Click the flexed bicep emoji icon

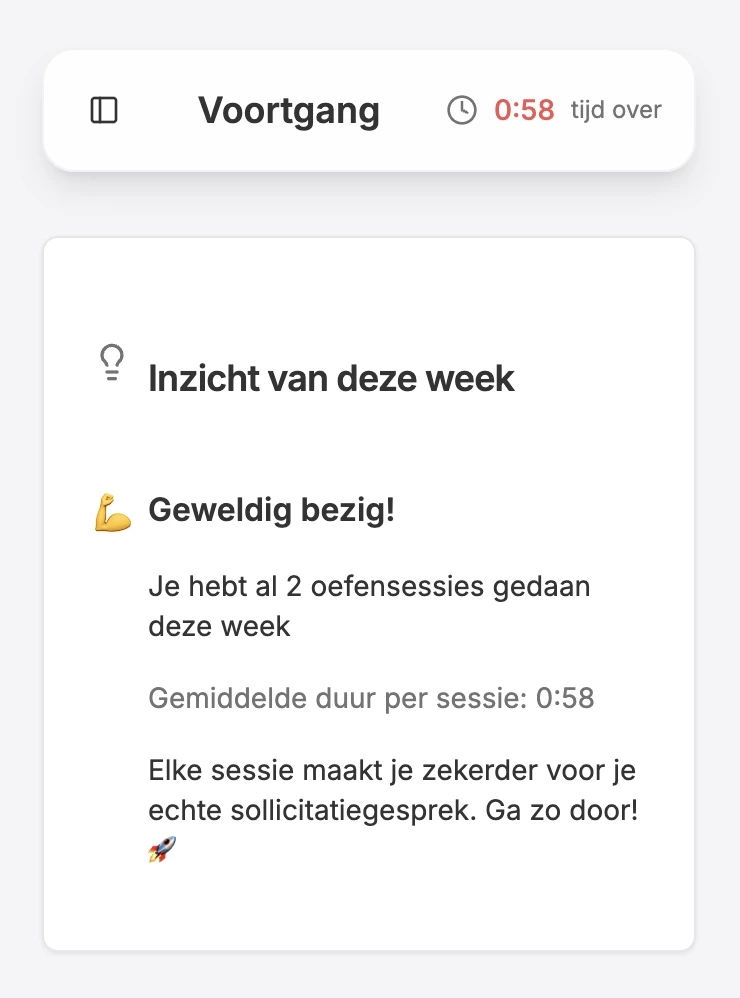click(x=113, y=510)
